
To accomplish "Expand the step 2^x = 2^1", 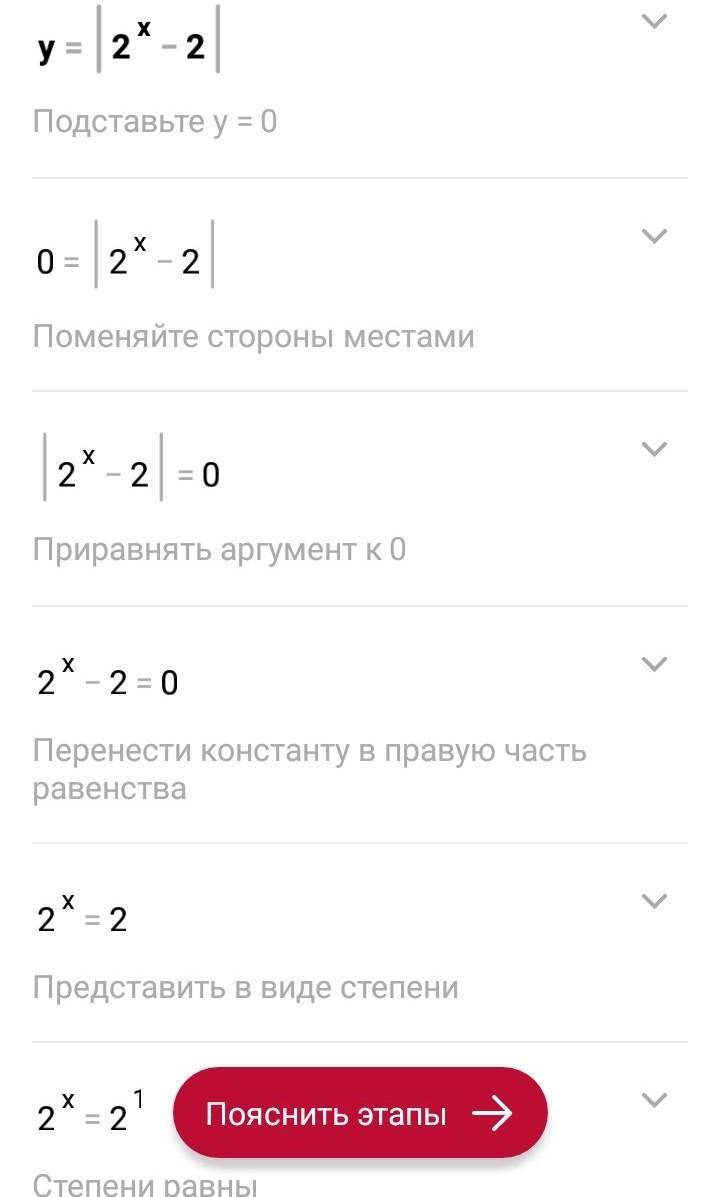I will pos(653,1100).
